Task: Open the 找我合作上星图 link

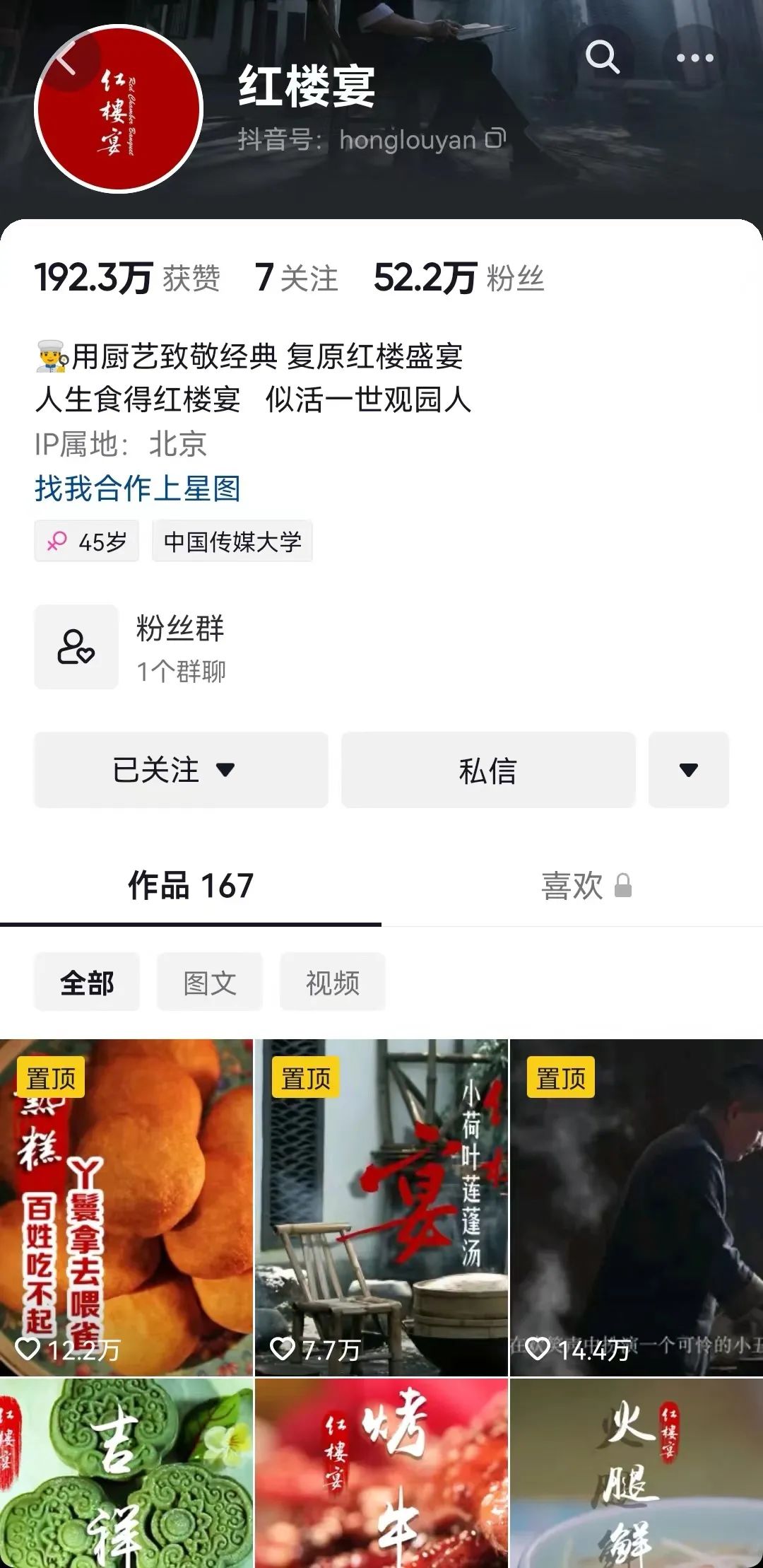Action: coord(138,488)
